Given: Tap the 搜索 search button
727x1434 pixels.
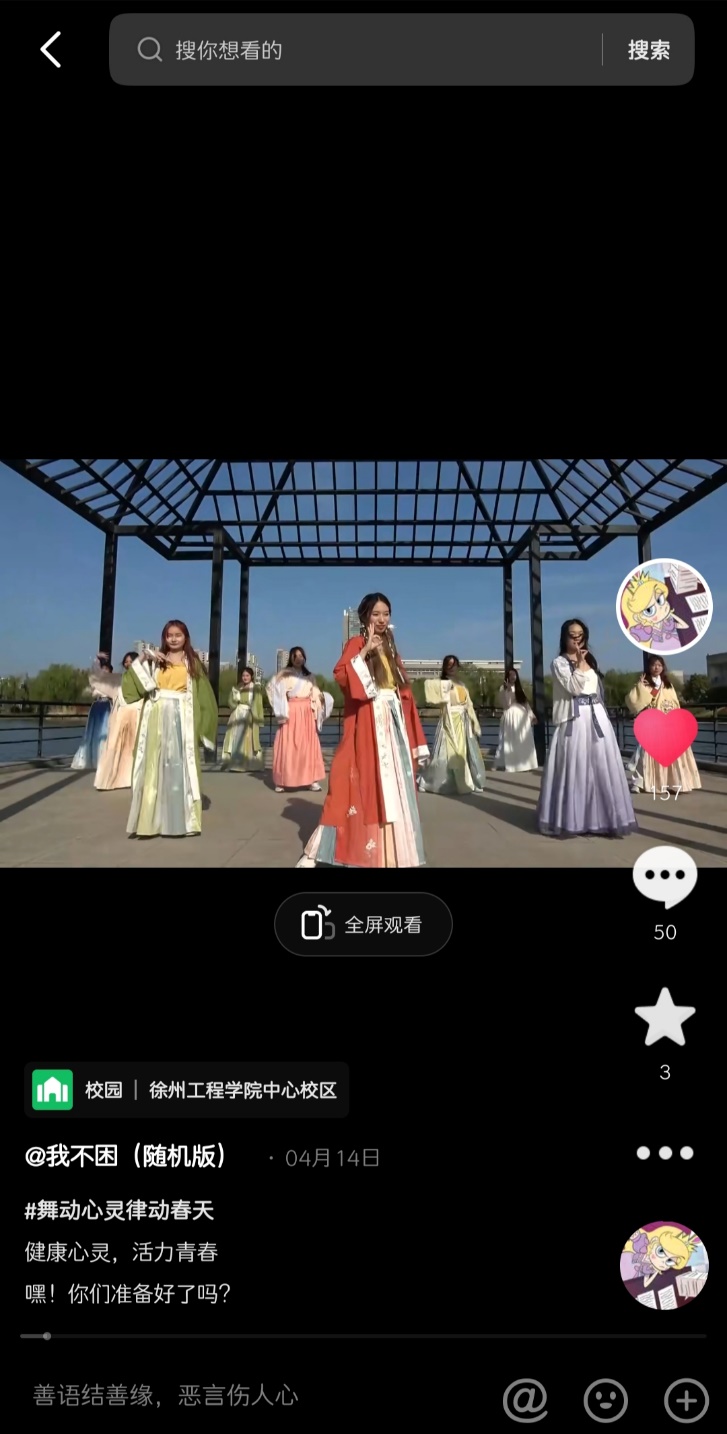Looking at the screenshot, I should 648,50.
